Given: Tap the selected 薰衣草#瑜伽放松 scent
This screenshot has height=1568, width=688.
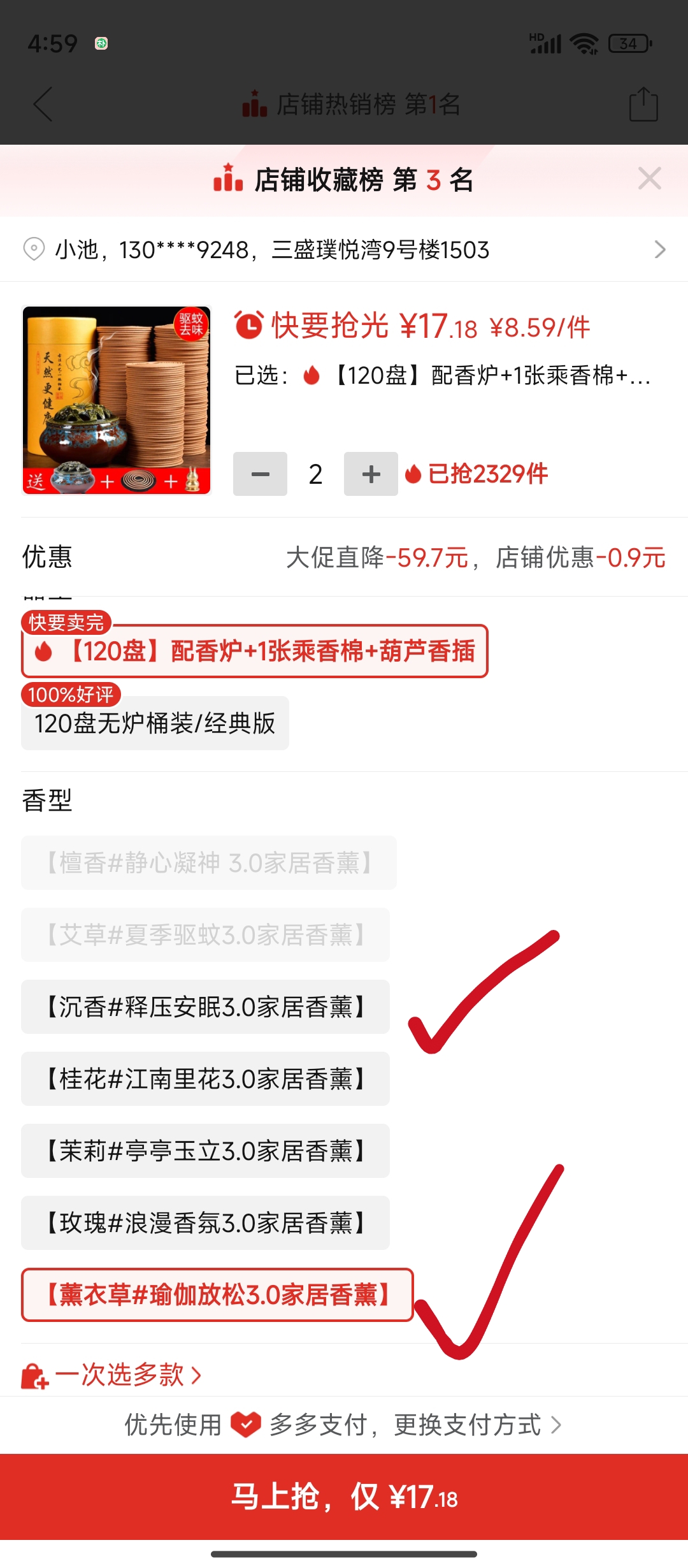Looking at the screenshot, I should coord(217,1295).
